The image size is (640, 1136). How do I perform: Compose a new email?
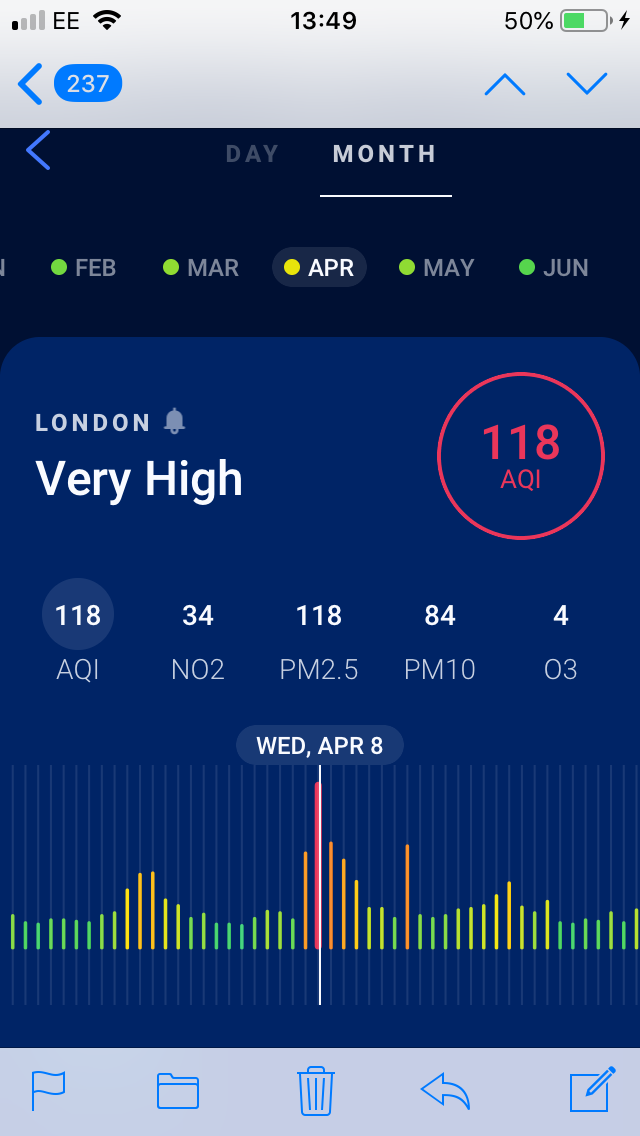click(x=592, y=1090)
